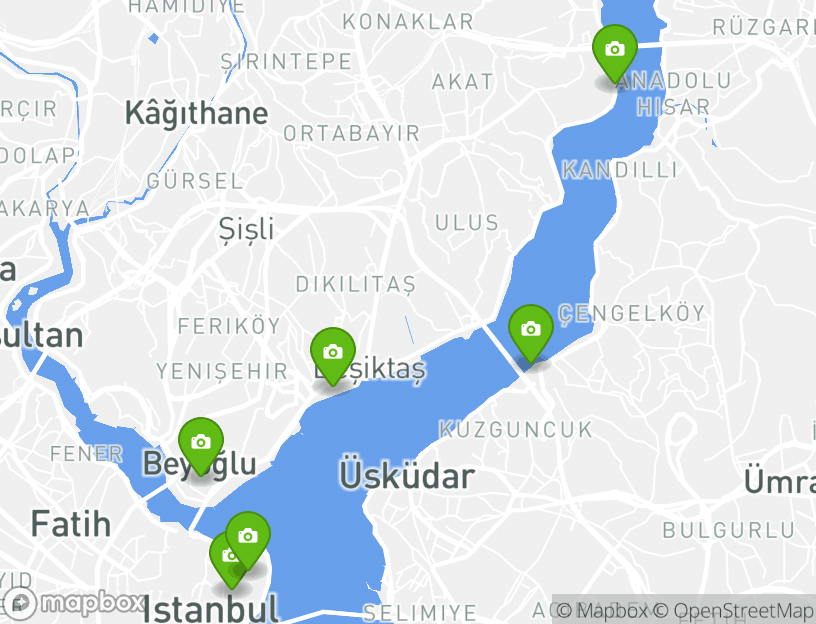Tap the photo marker near Çengelköy
Viewport: 816px width, 624px height.
530,330
